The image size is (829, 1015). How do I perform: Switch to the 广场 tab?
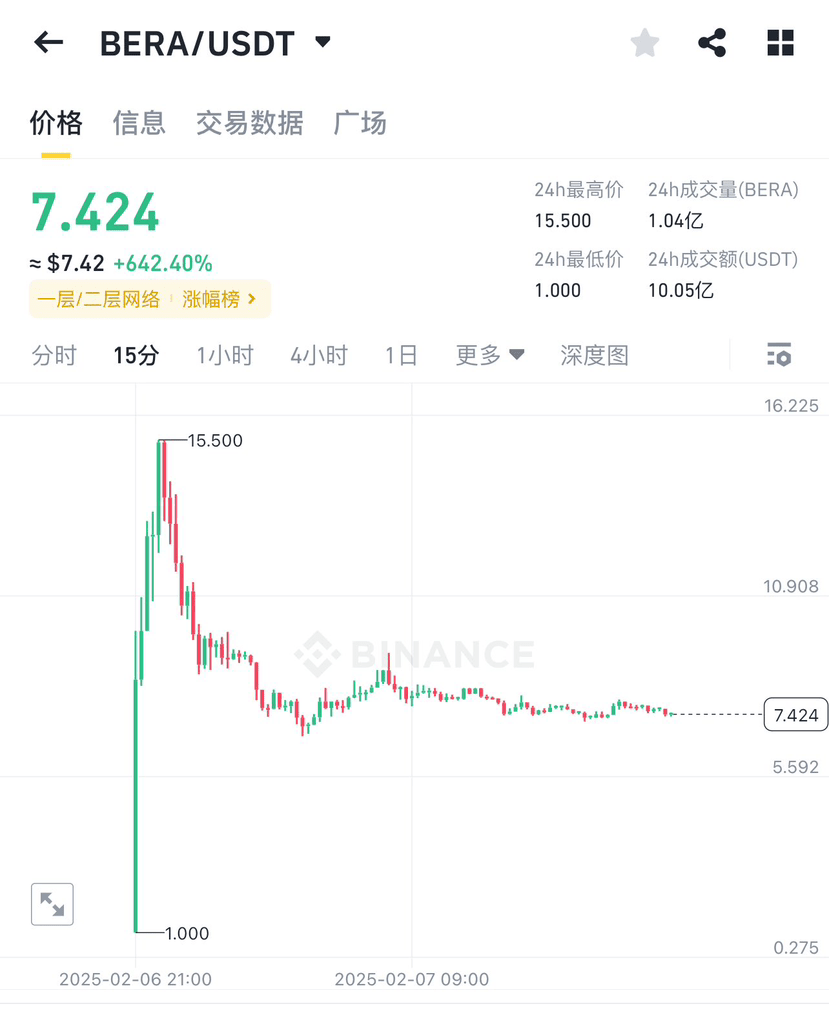coord(360,122)
